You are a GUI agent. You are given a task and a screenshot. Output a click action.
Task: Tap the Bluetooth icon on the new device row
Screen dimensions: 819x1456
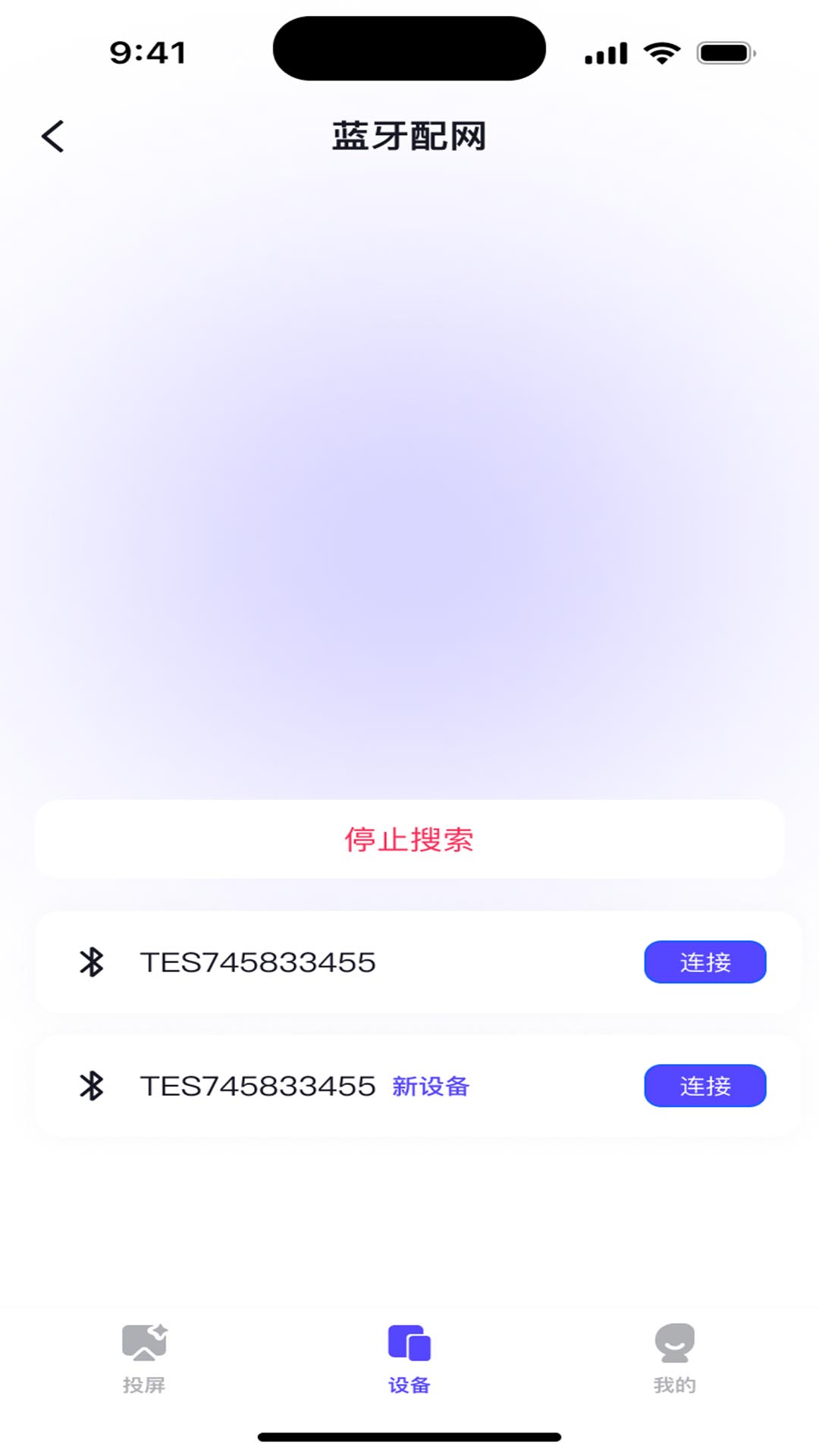coord(91,1086)
